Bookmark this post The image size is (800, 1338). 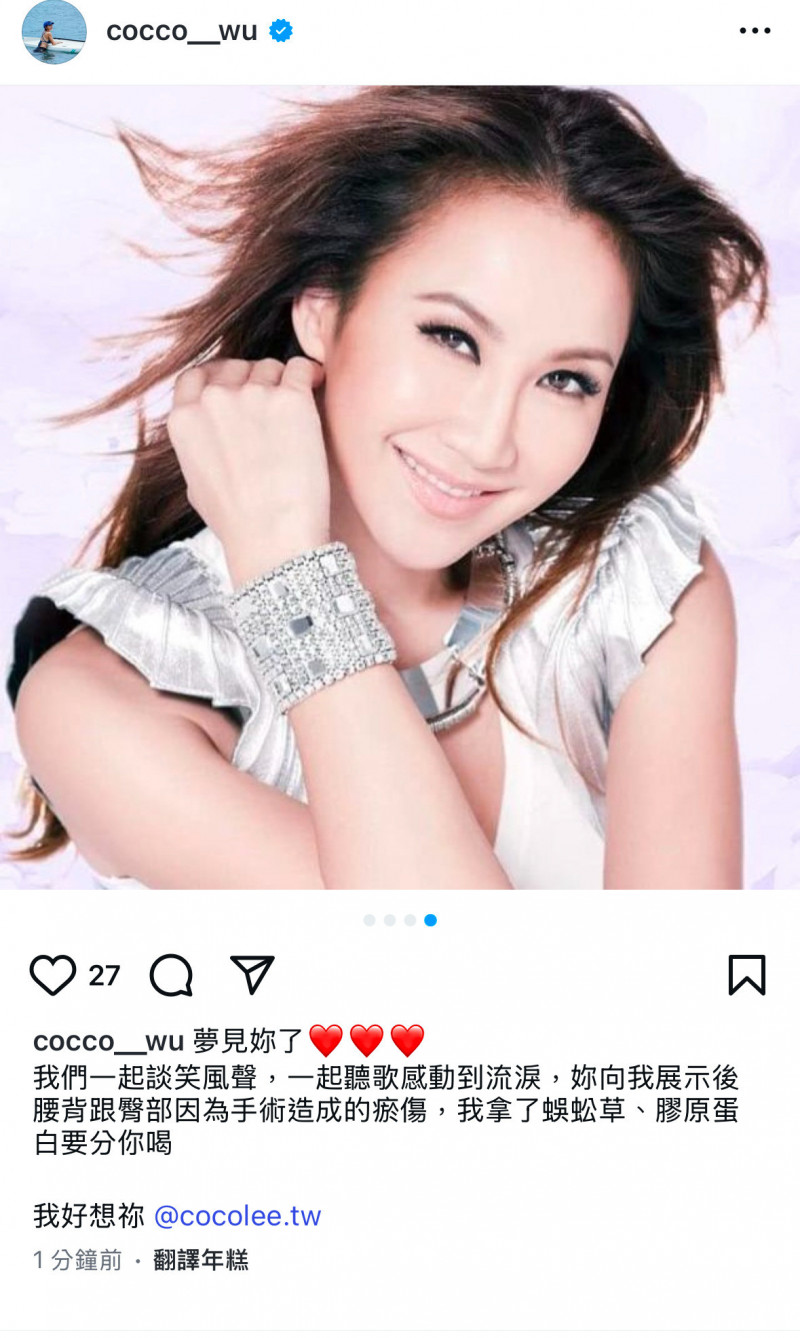click(x=747, y=975)
